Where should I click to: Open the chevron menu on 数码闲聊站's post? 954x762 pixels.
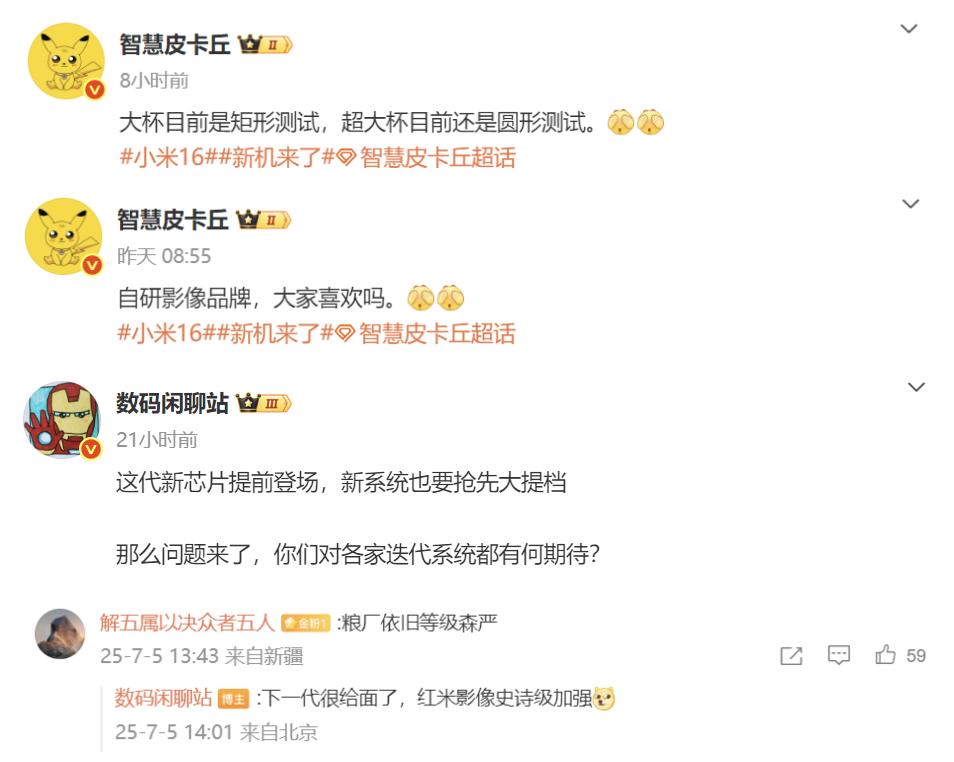pos(915,386)
